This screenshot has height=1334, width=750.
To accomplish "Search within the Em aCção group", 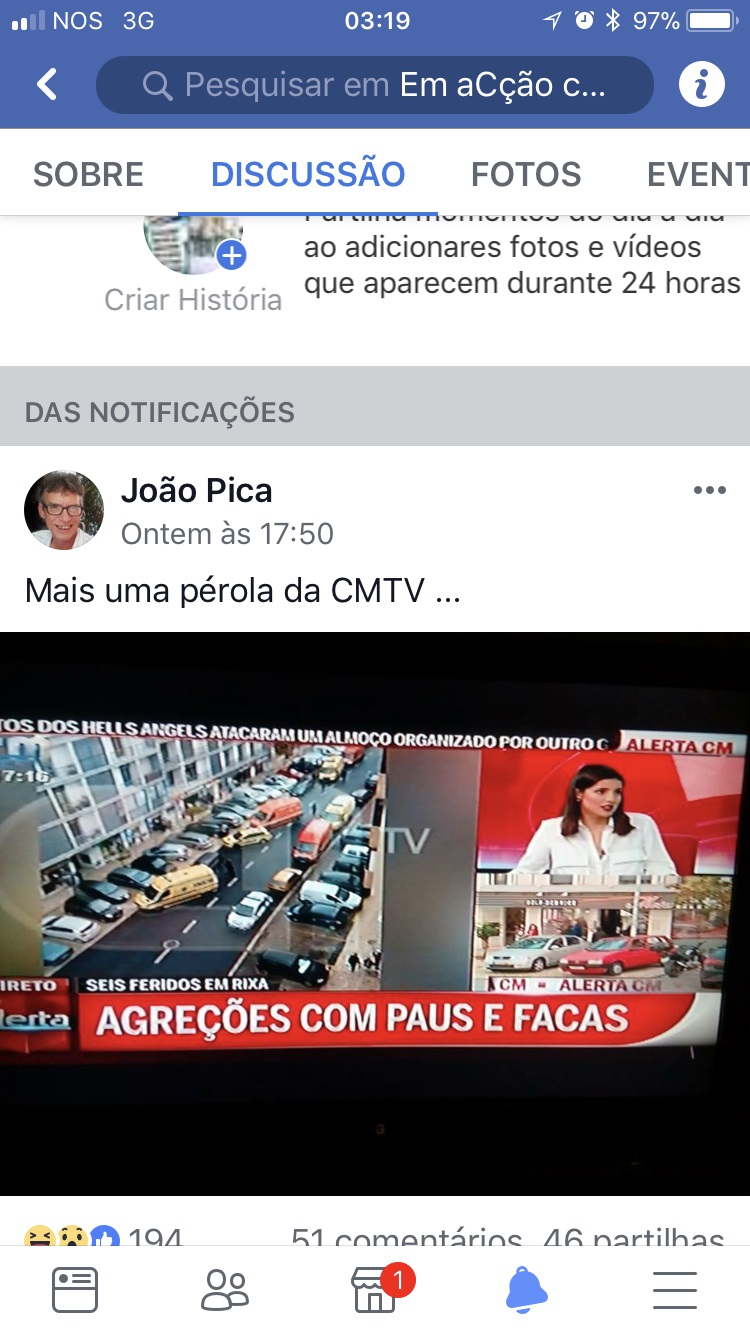I will (x=375, y=85).
